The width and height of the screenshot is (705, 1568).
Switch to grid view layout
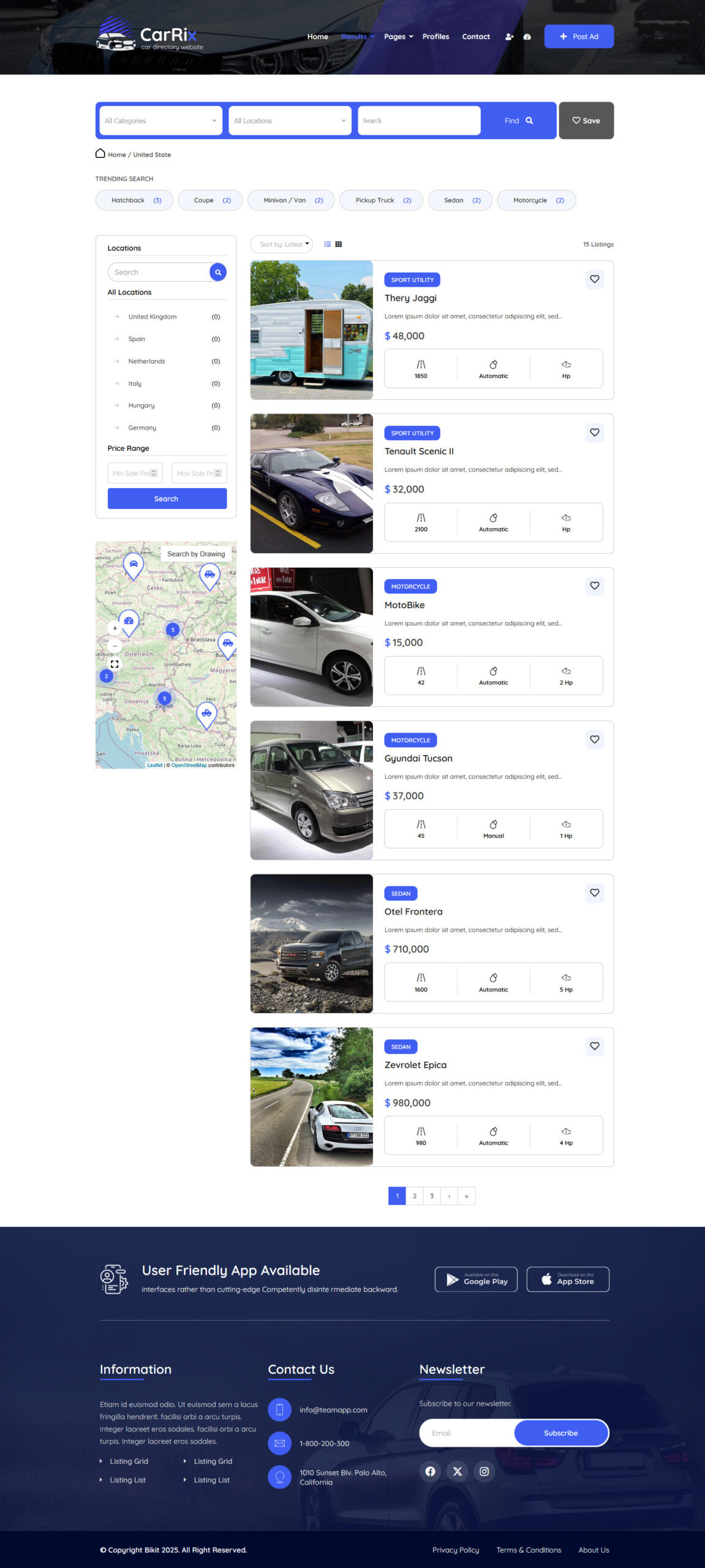click(x=338, y=244)
